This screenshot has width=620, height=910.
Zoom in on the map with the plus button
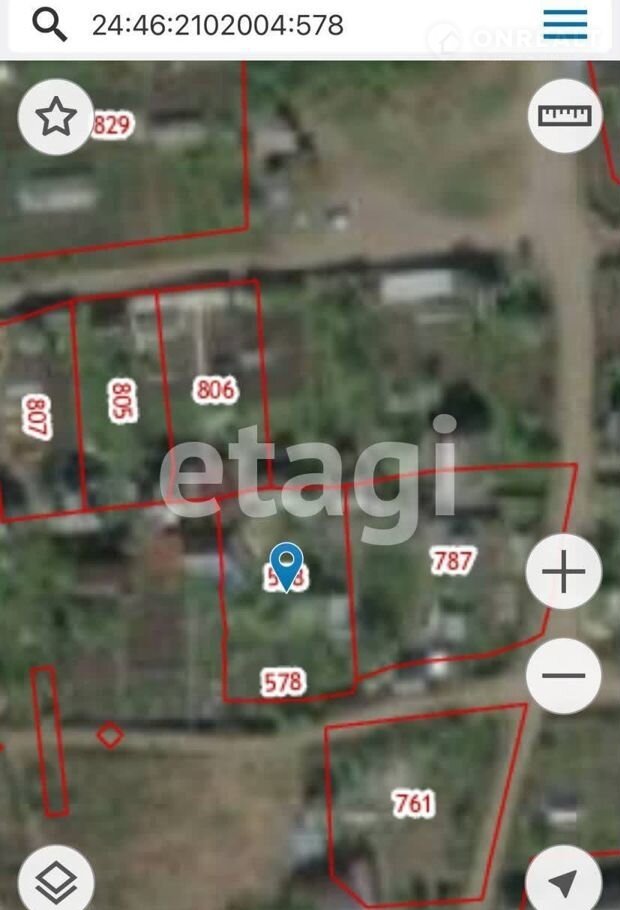tap(563, 573)
